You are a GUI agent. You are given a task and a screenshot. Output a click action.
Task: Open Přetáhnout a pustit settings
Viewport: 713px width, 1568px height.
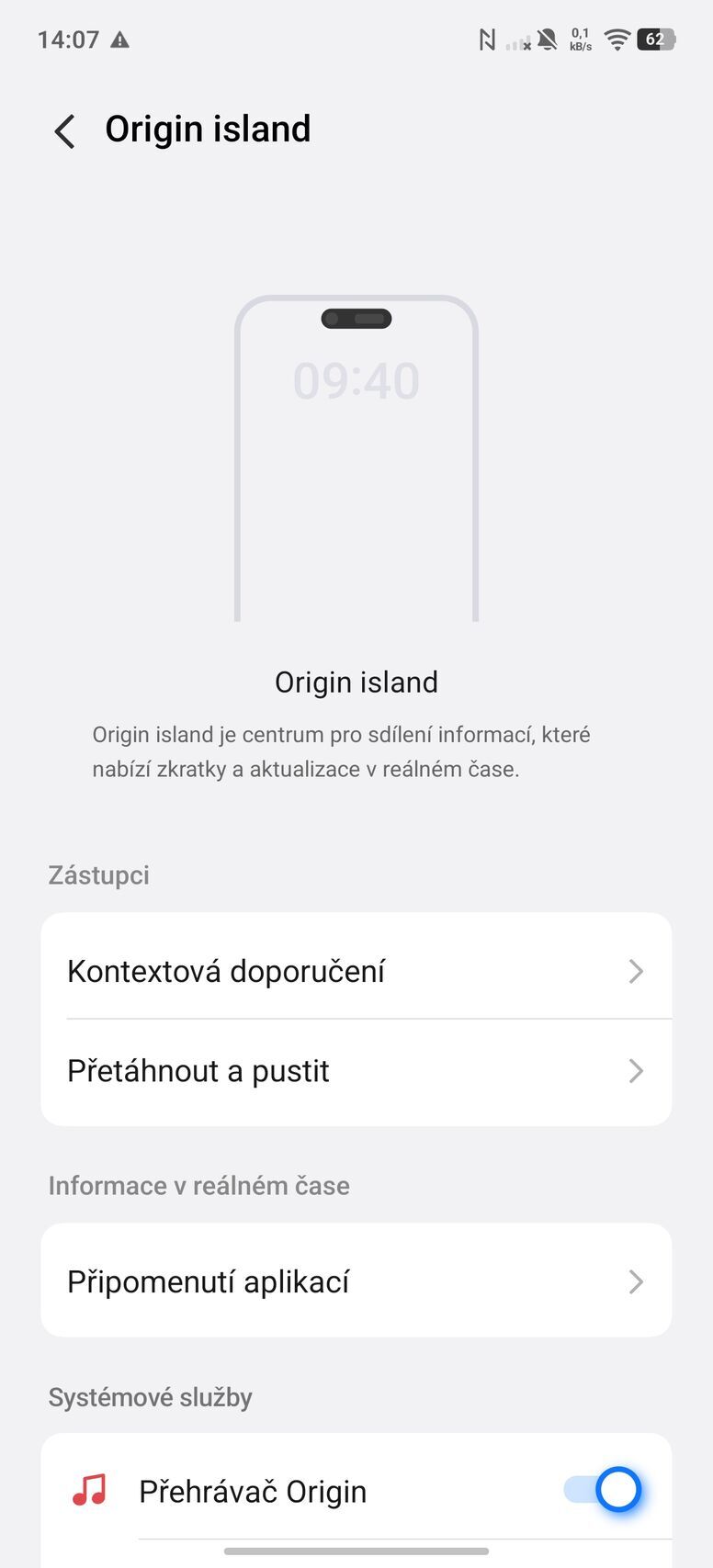(356, 1071)
